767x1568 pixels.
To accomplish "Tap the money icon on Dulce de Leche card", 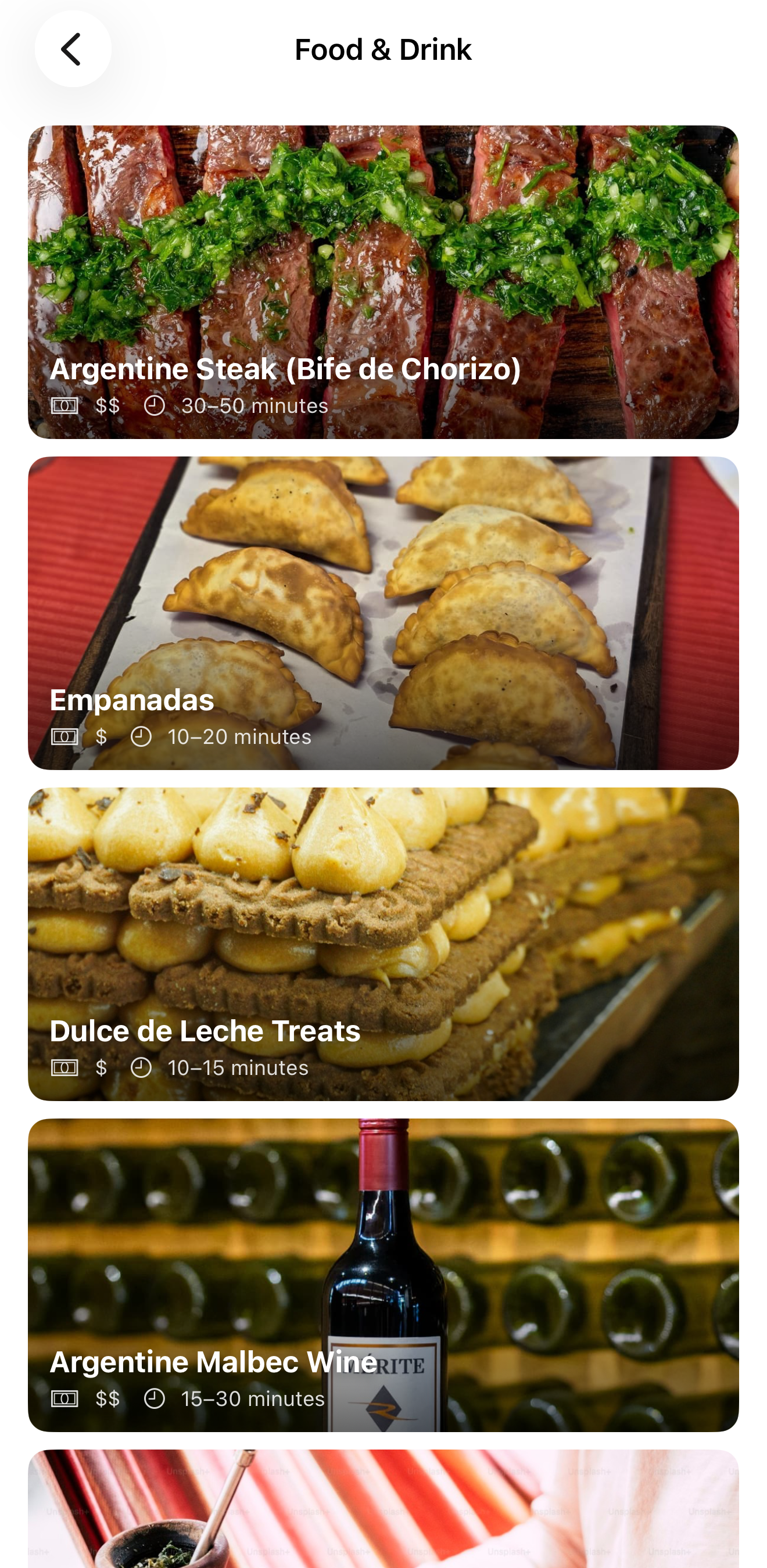I will (65, 1067).
